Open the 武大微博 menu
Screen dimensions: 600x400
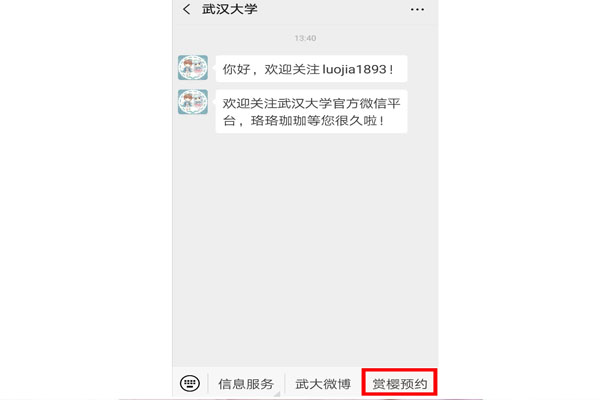coord(322,384)
